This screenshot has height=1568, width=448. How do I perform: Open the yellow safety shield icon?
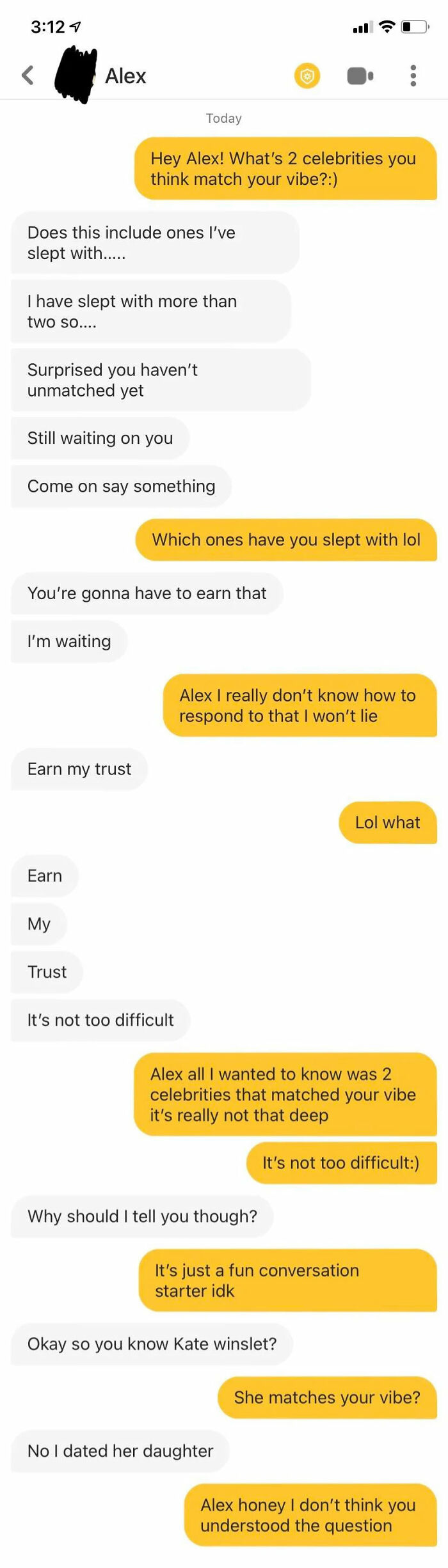[307, 76]
